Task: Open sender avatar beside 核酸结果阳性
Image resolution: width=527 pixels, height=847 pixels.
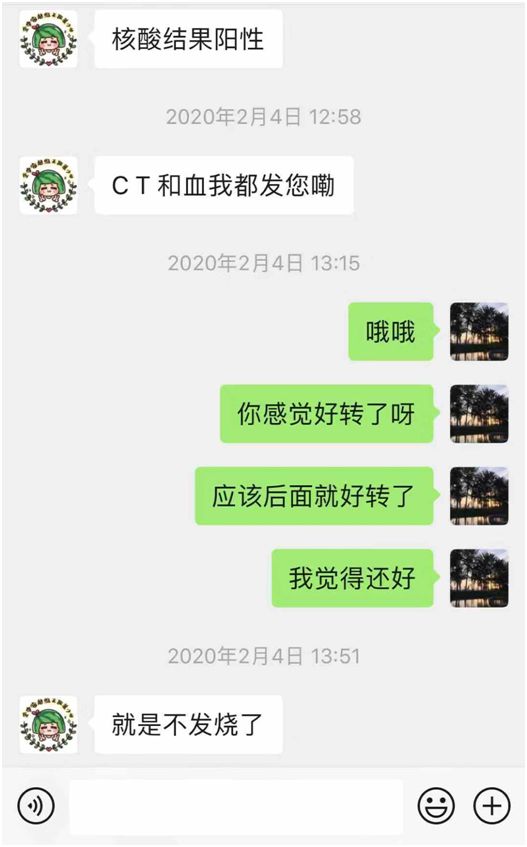Action: (48, 39)
